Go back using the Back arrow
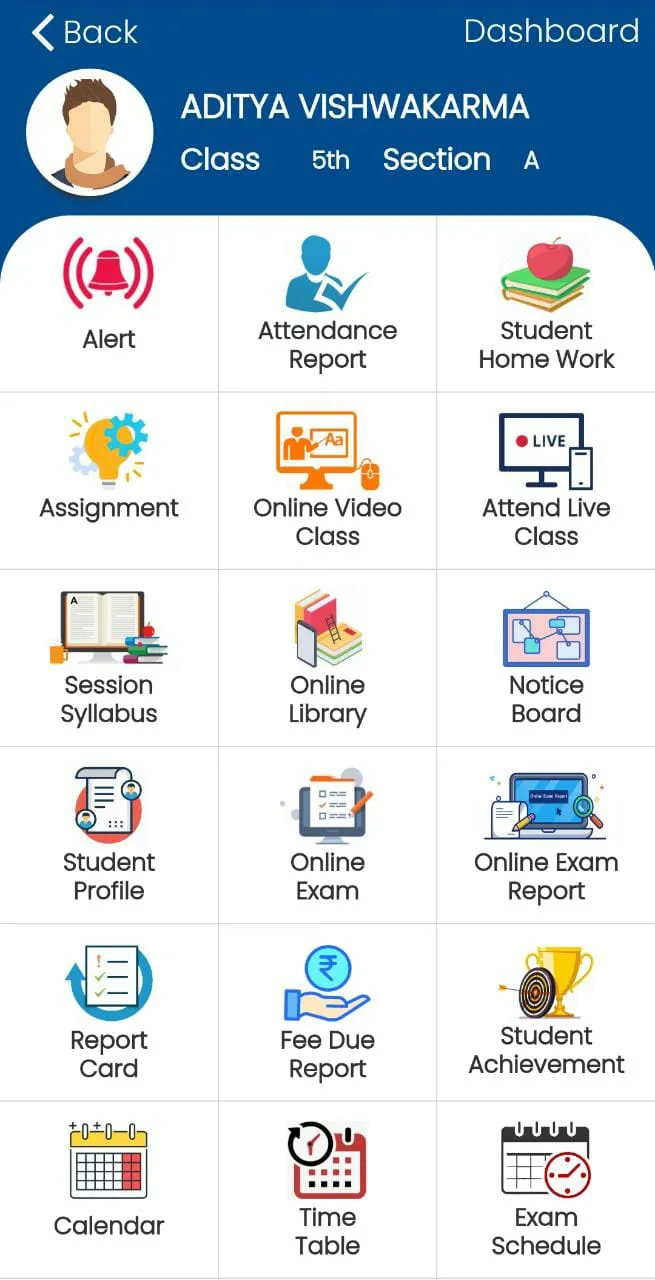Viewport: 655px width, 1280px height. 84,32
